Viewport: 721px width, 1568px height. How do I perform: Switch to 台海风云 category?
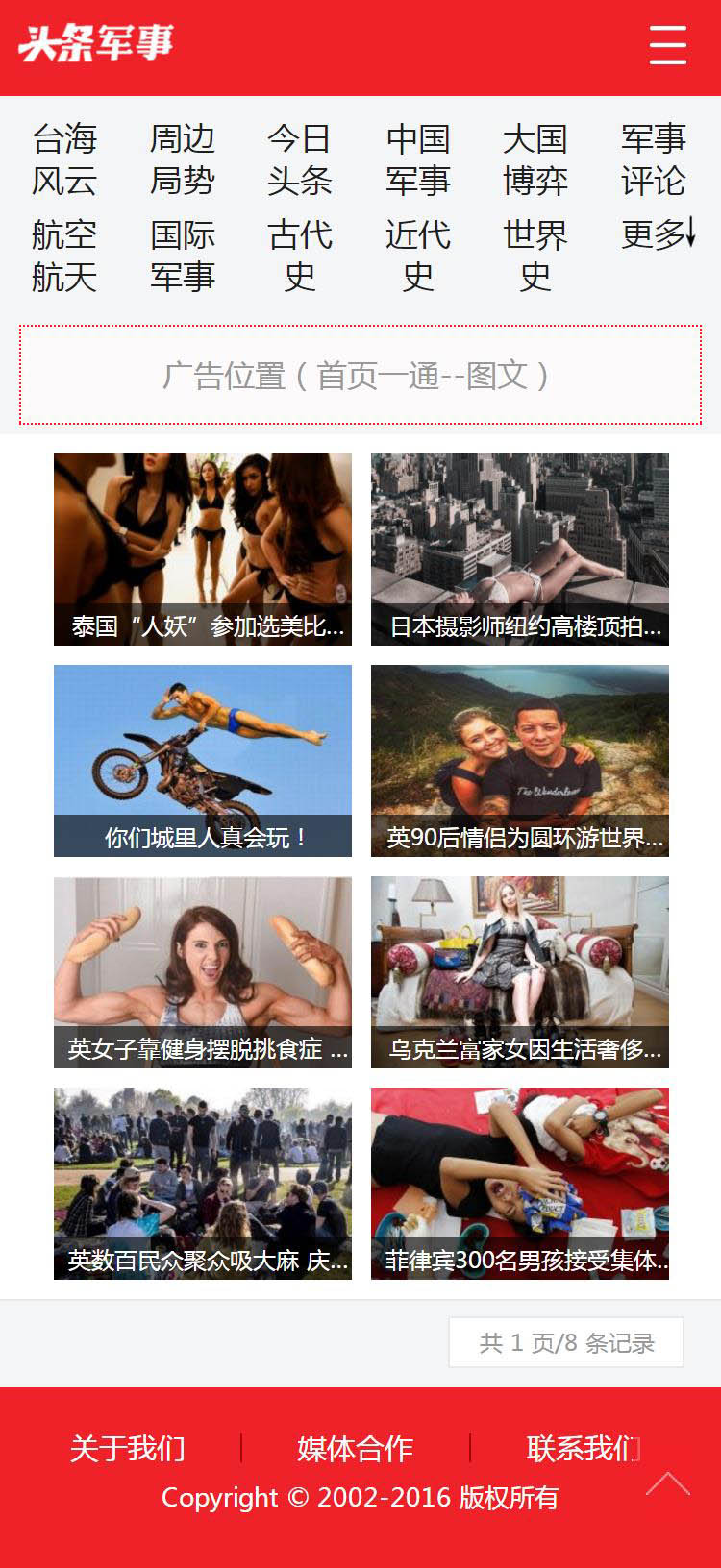click(x=64, y=159)
